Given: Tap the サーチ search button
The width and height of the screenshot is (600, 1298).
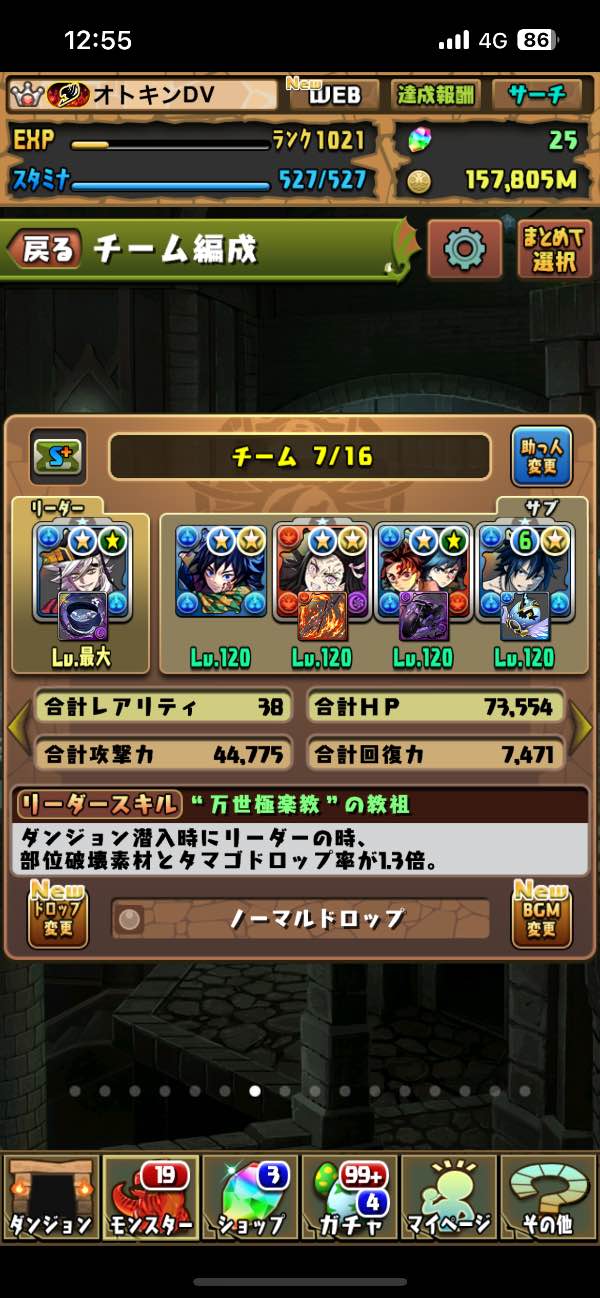Looking at the screenshot, I should [x=536, y=95].
